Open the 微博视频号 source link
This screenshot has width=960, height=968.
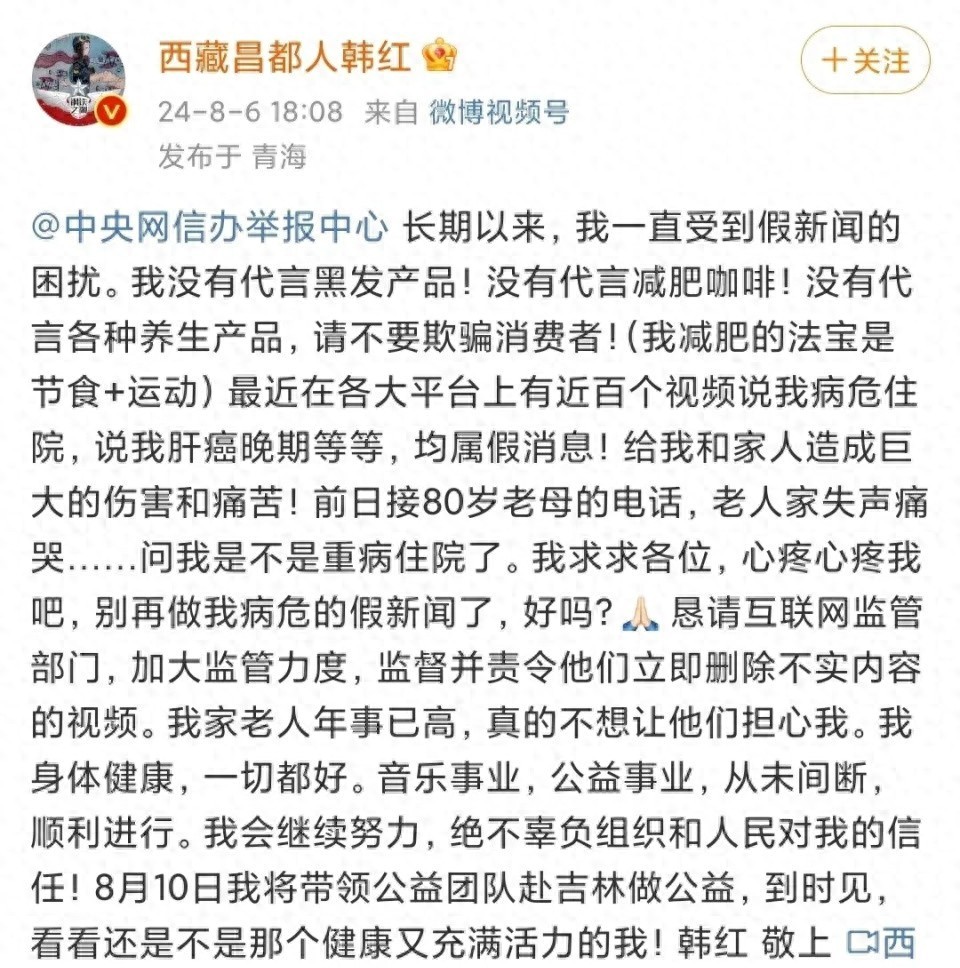point(499,112)
